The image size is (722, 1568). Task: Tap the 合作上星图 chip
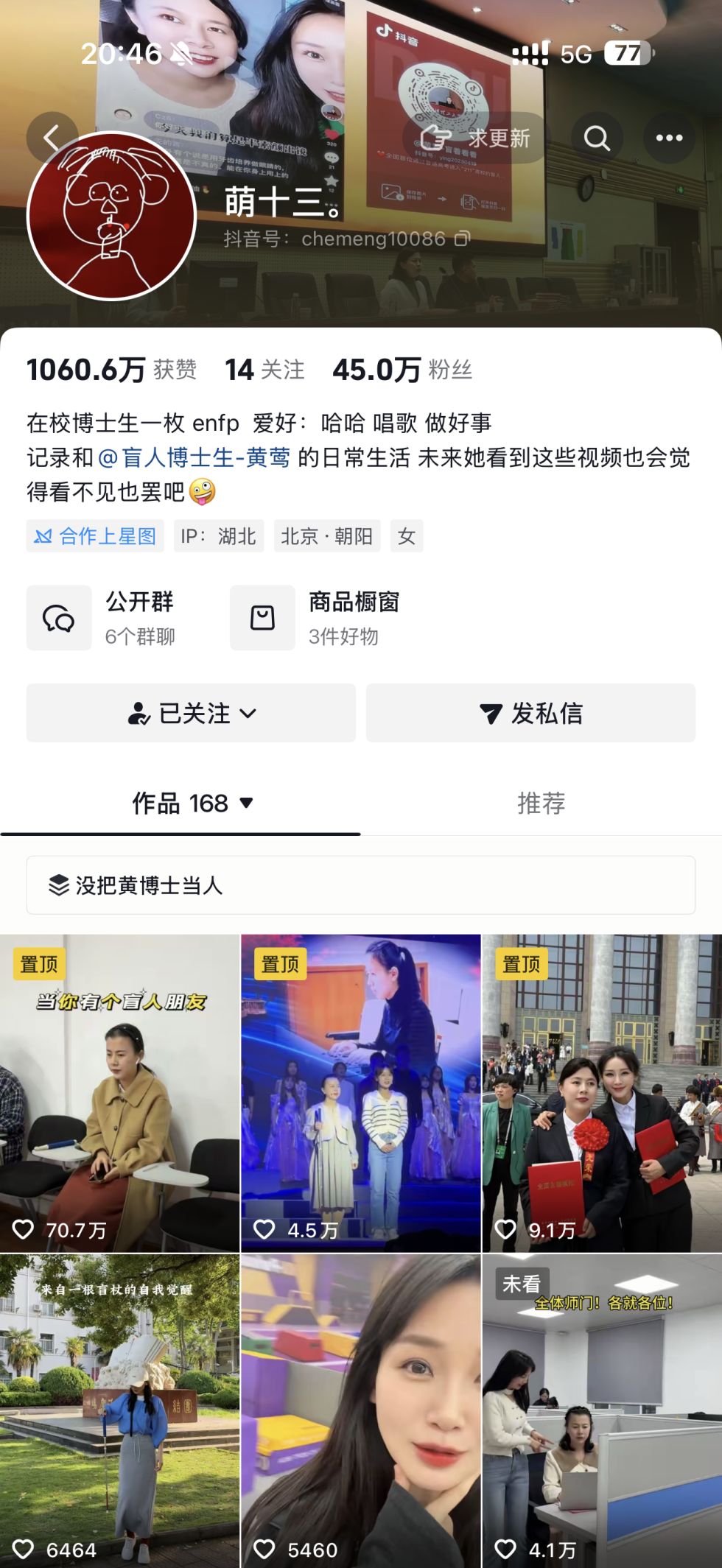tap(95, 536)
